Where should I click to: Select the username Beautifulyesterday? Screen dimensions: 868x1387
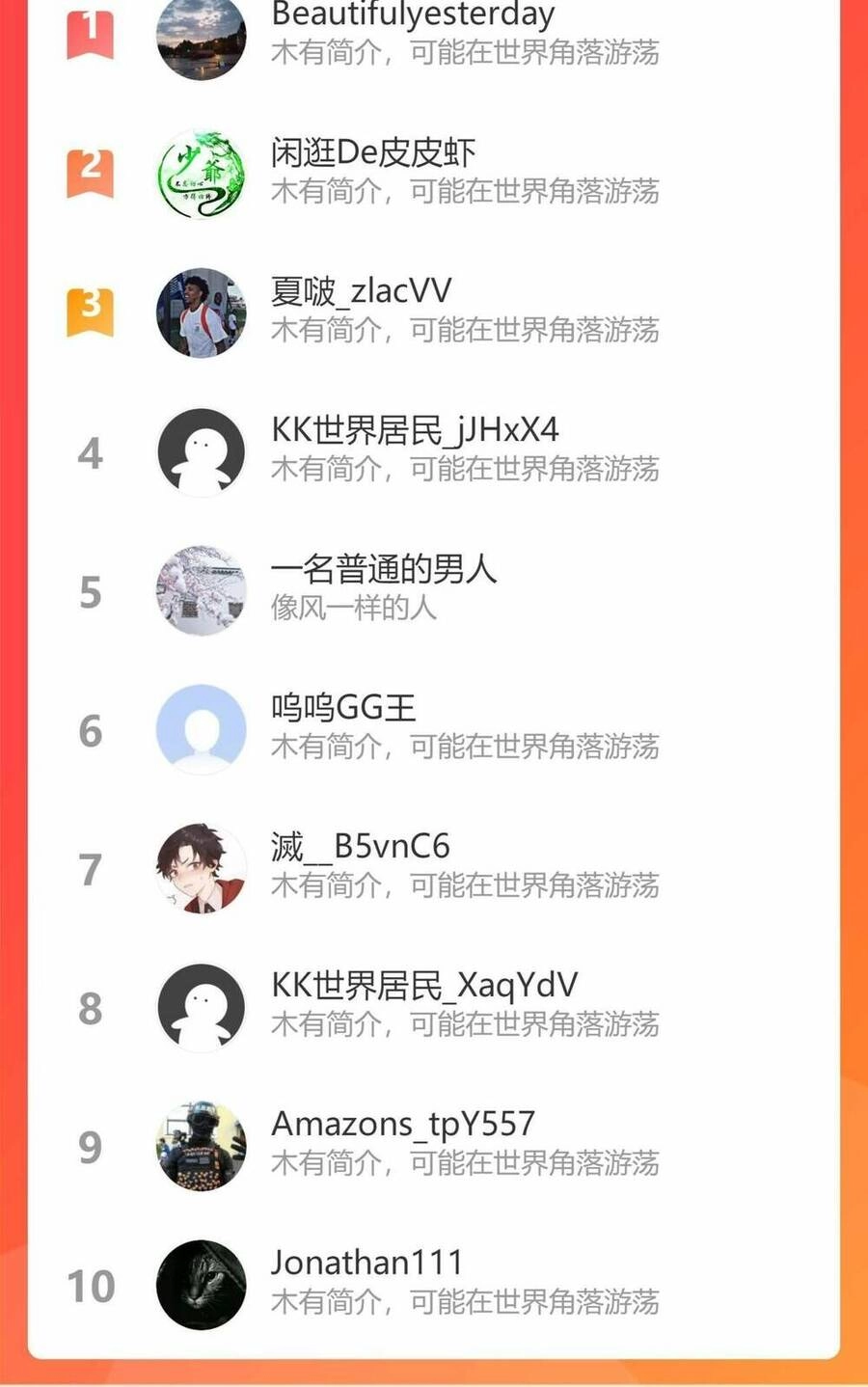[x=413, y=14]
